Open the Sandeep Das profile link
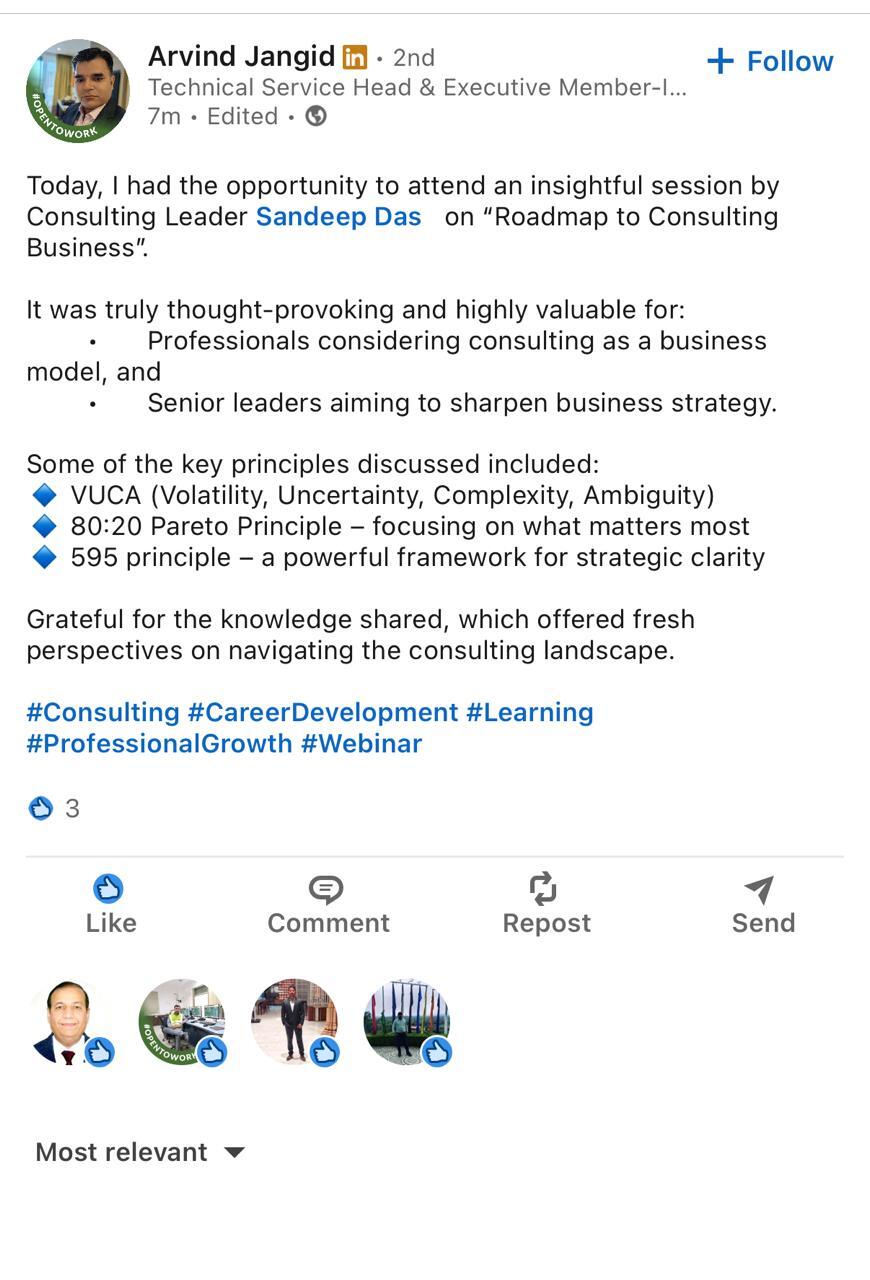Image resolution: width=870 pixels, height=1280 pixels. point(338,217)
